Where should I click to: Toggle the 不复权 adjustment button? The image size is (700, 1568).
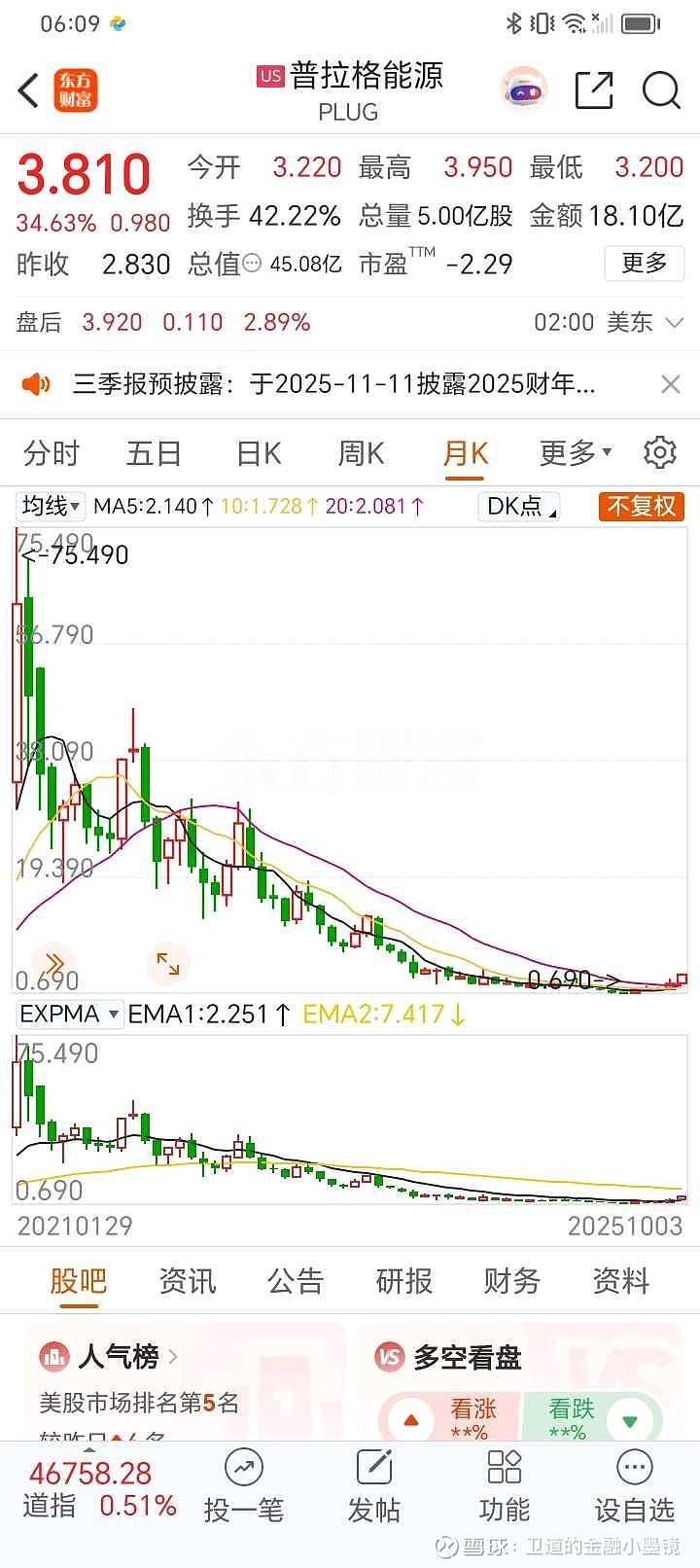coord(642,506)
